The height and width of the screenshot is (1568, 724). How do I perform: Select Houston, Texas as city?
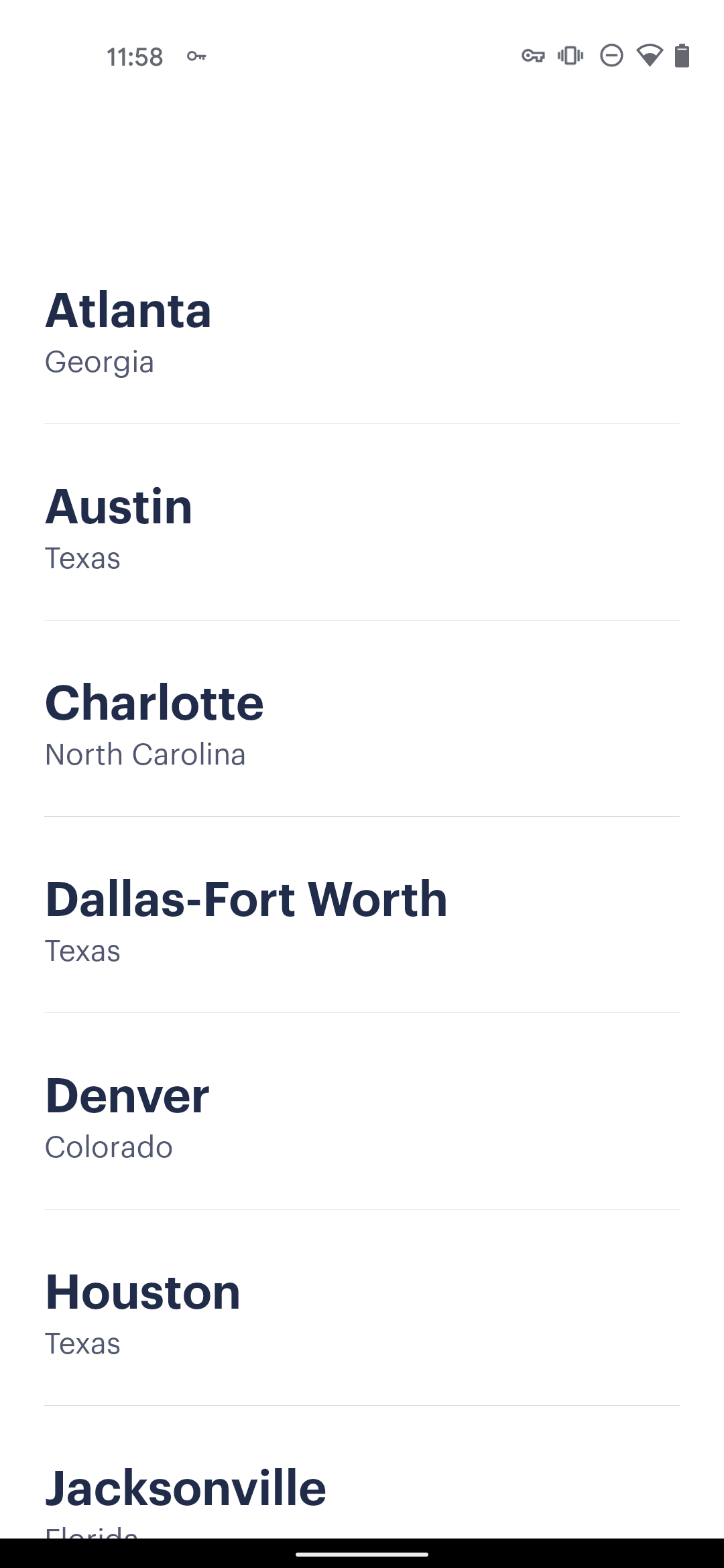362,1307
